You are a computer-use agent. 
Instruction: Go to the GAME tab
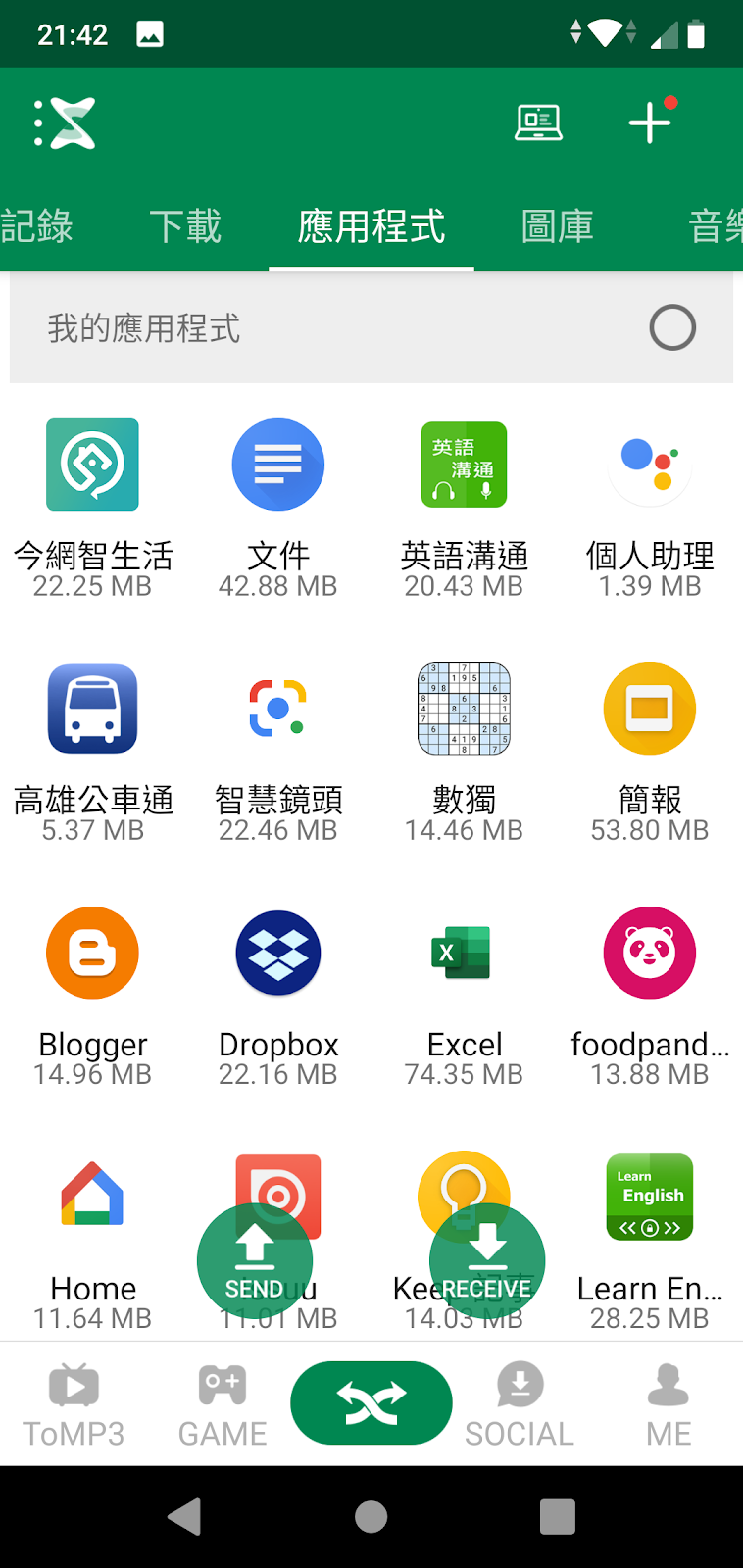pyautogui.click(x=223, y=1405)
